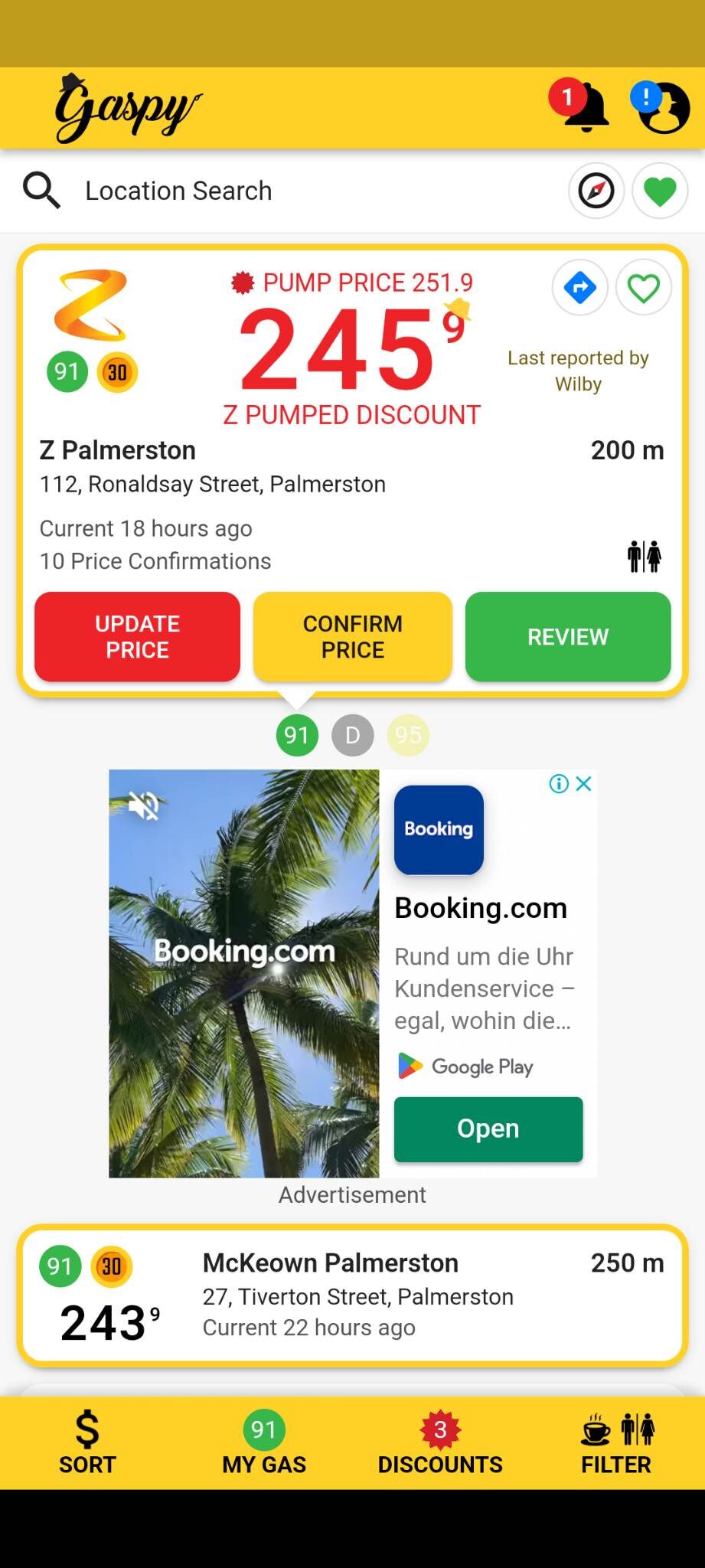Open favourite stations heart in search bar
The height and width of the screenshot is (1568, 705).
tap(660, 191)
